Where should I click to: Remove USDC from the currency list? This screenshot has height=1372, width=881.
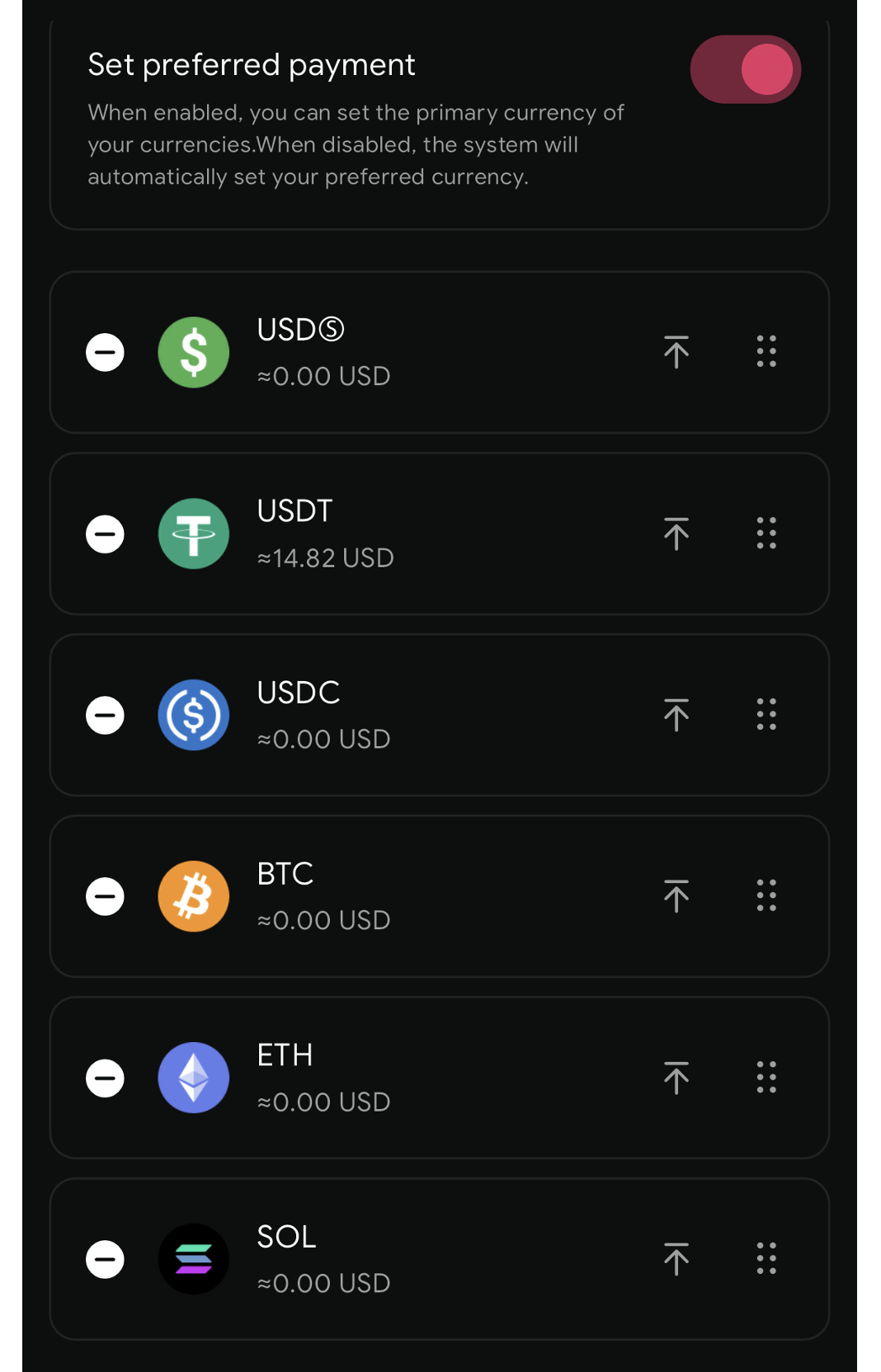[x=106, y=715]
